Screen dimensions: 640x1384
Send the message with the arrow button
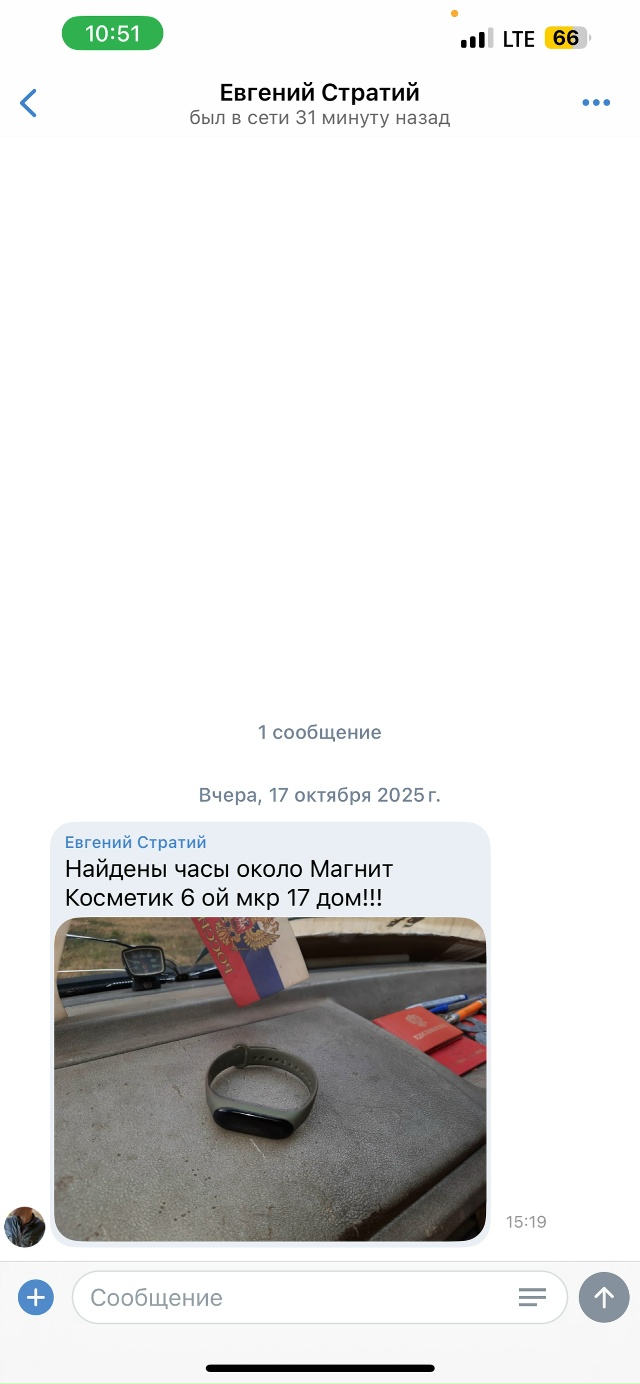pyautogui.click(x=604, y=1298)
